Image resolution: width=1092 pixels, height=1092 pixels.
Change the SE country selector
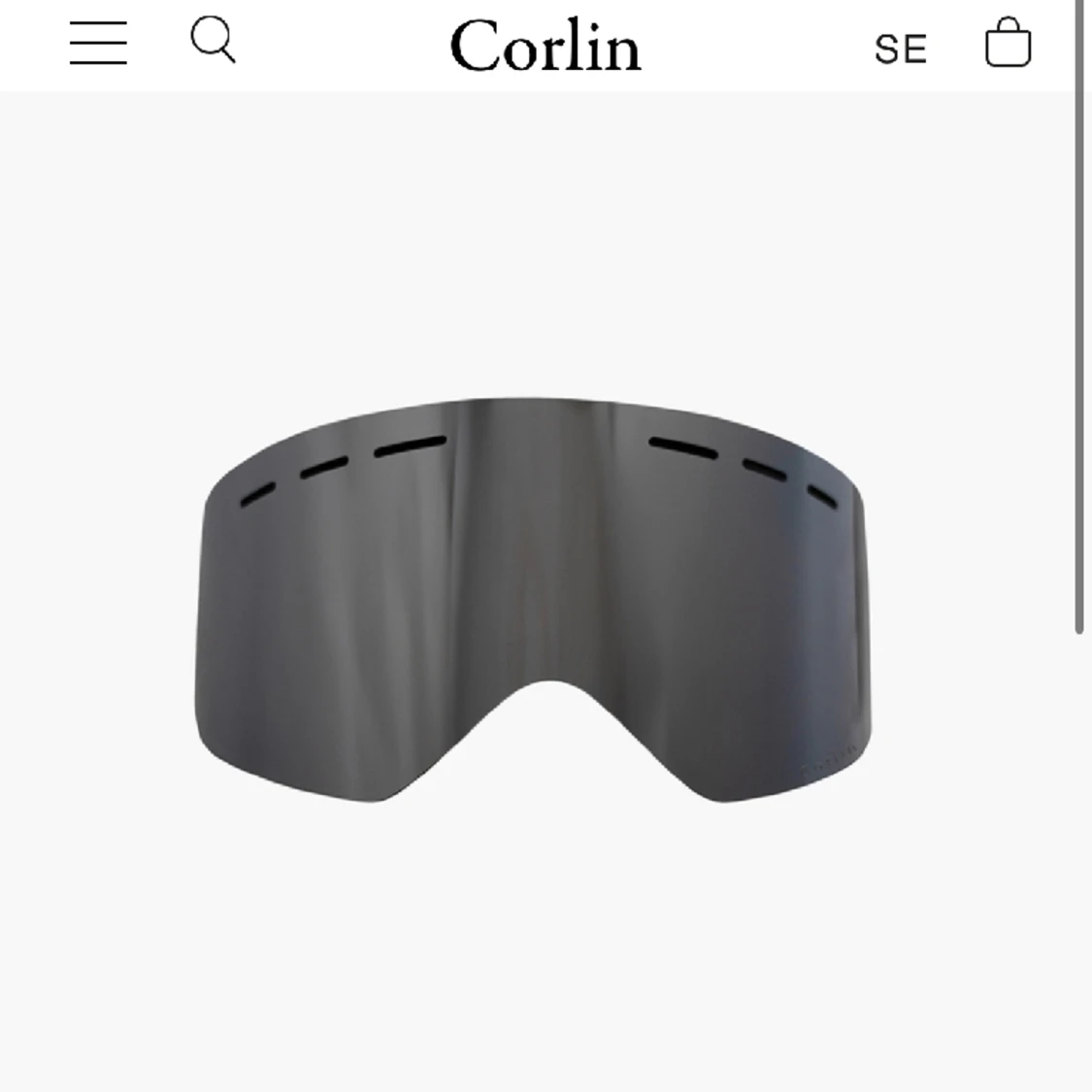pos(900,49)
